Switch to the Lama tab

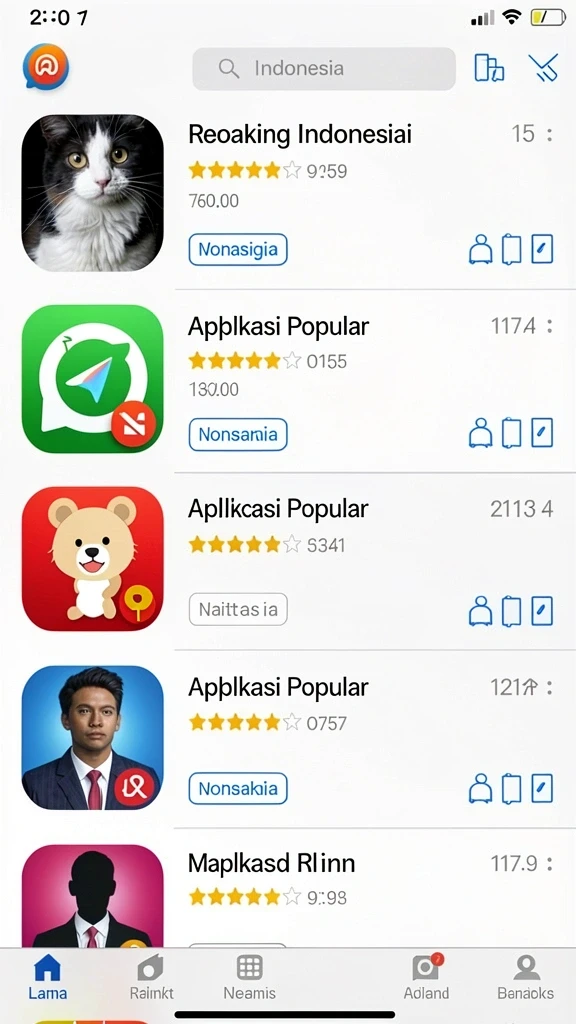tap(47, 977)
